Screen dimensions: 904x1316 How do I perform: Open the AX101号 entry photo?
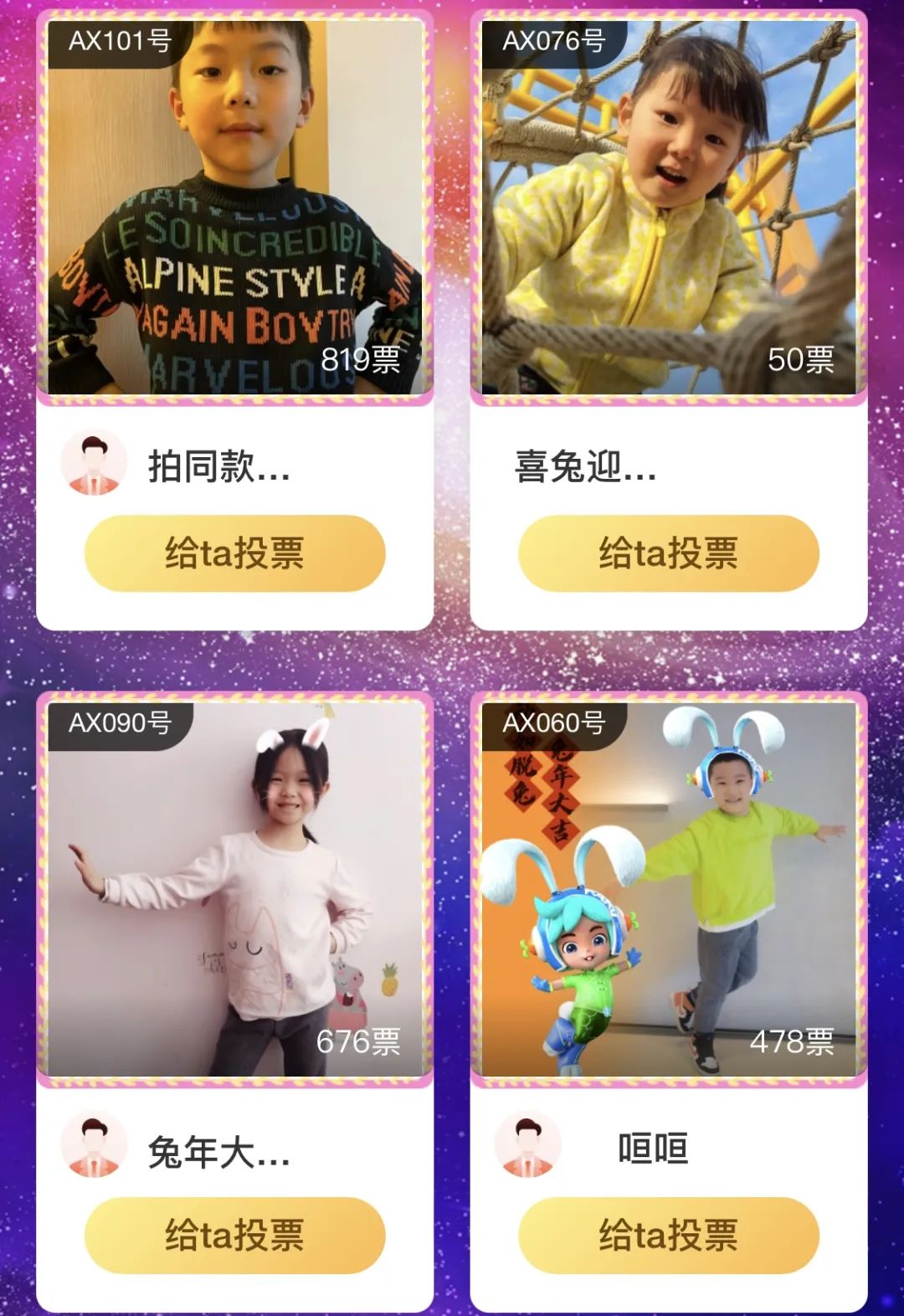(x=234, y=208)
